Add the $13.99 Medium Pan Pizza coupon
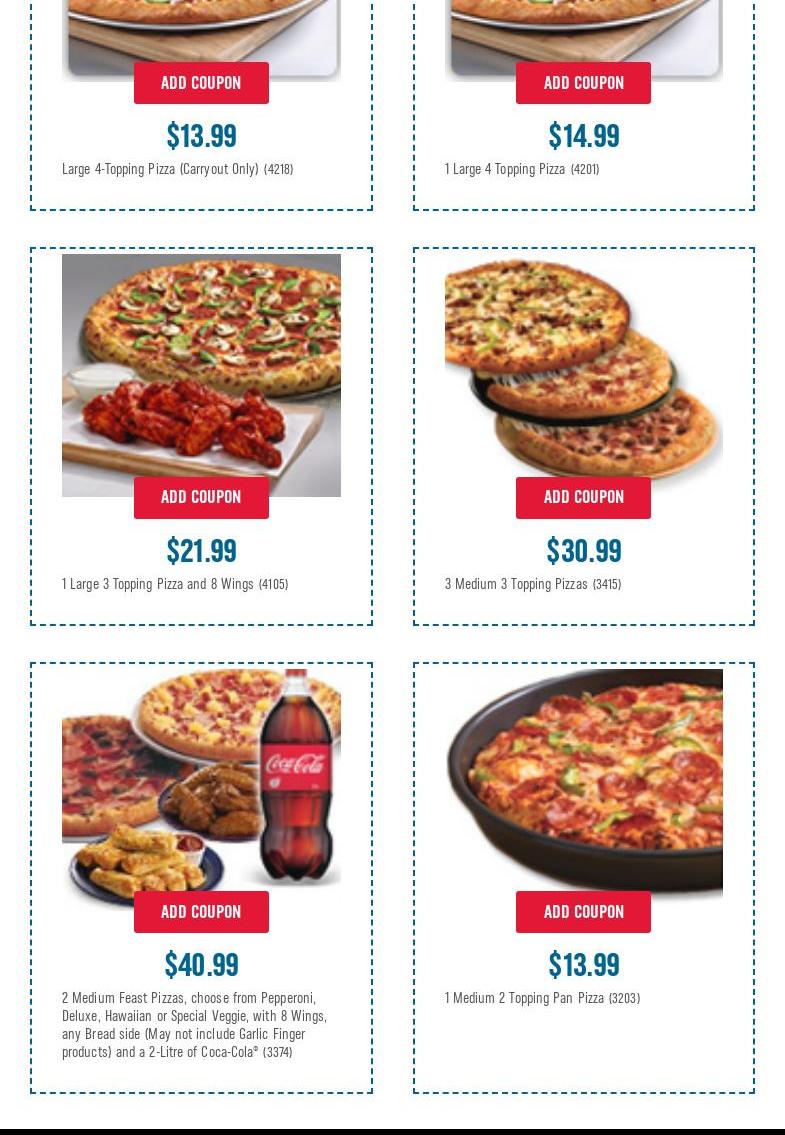The image size is (785, 1135). coord(583,912)
